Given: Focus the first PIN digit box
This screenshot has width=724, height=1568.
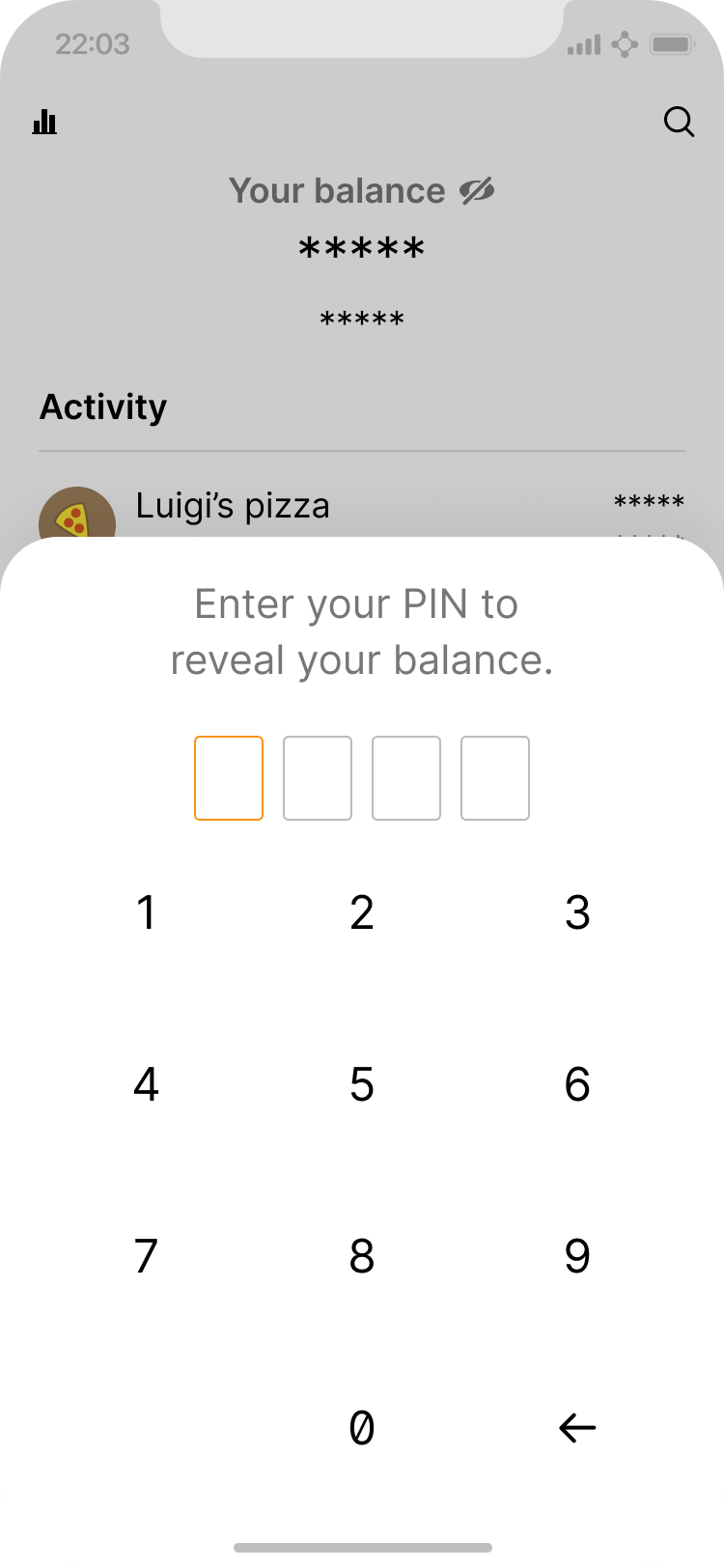Looking at the screenshot, I should coord(229,778).
